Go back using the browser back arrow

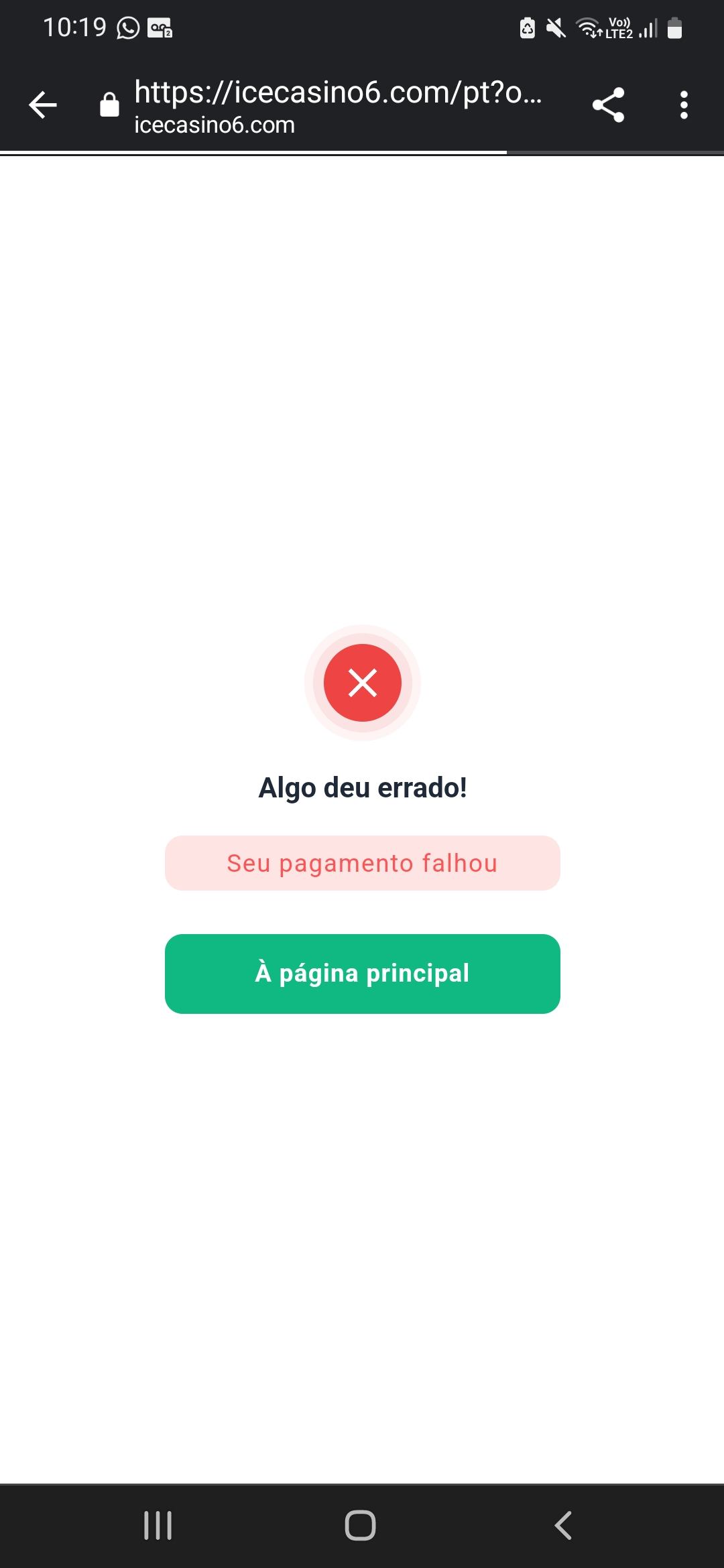[x=42, y=104]
